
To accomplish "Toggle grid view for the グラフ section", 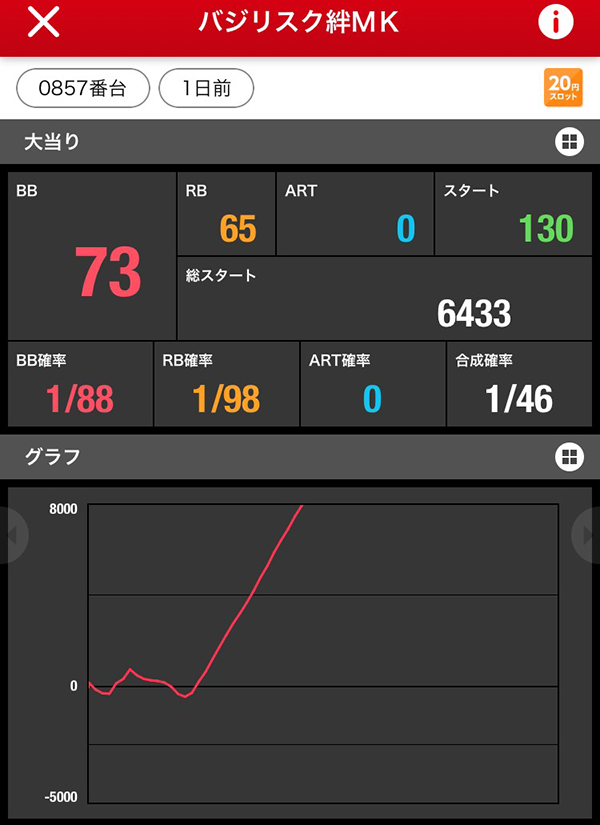I will coord(569,457).
